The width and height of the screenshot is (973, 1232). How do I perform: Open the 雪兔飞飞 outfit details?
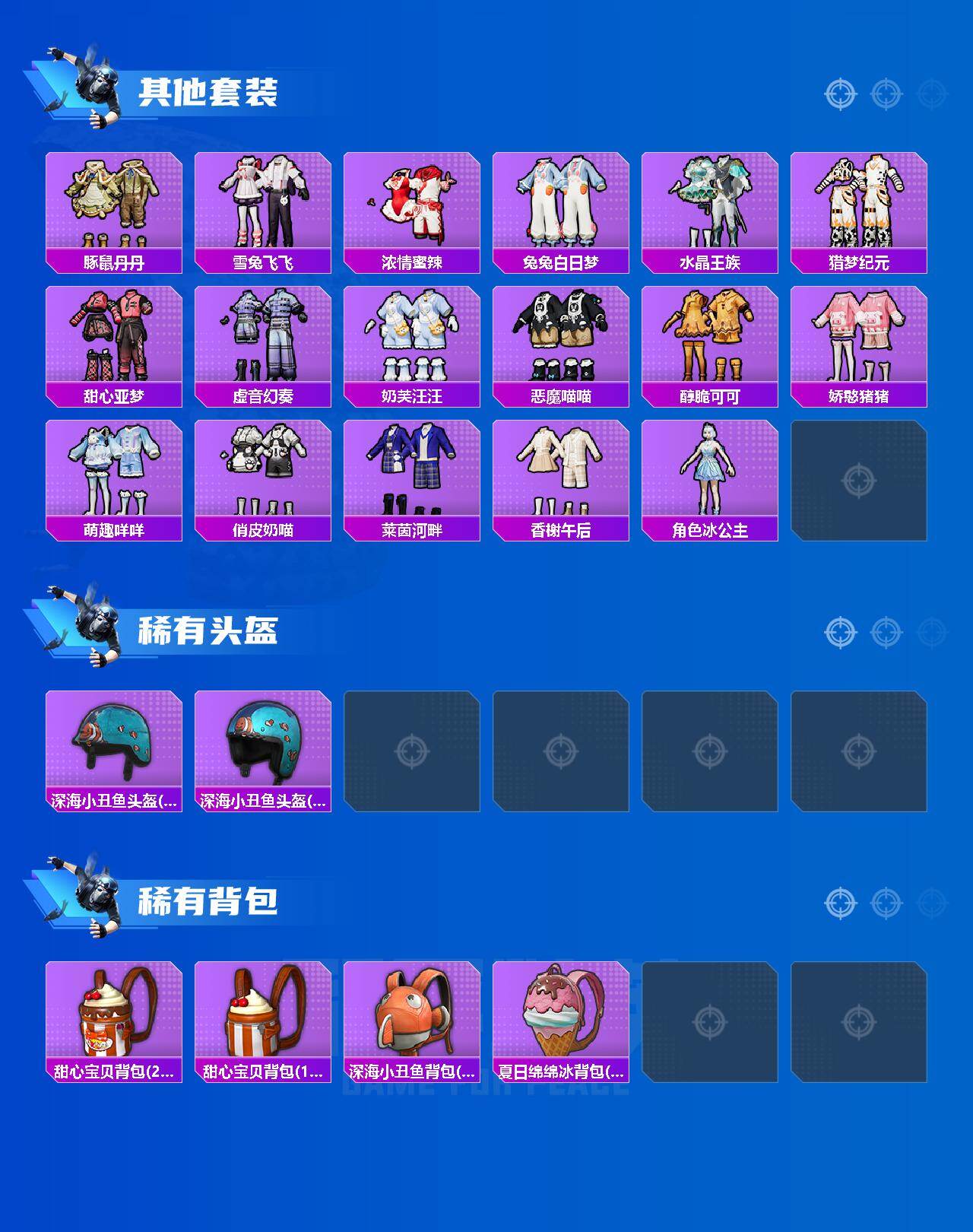click(x=263, y=205)
